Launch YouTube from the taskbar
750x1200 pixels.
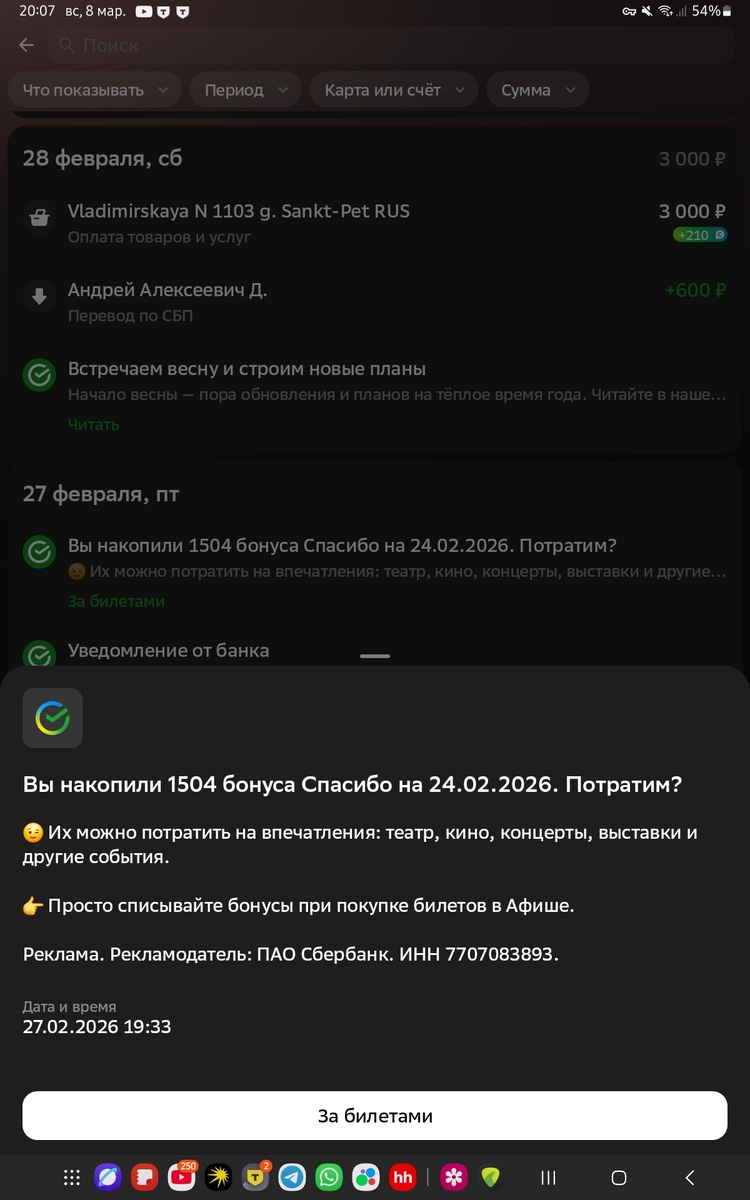point(181,1177)
